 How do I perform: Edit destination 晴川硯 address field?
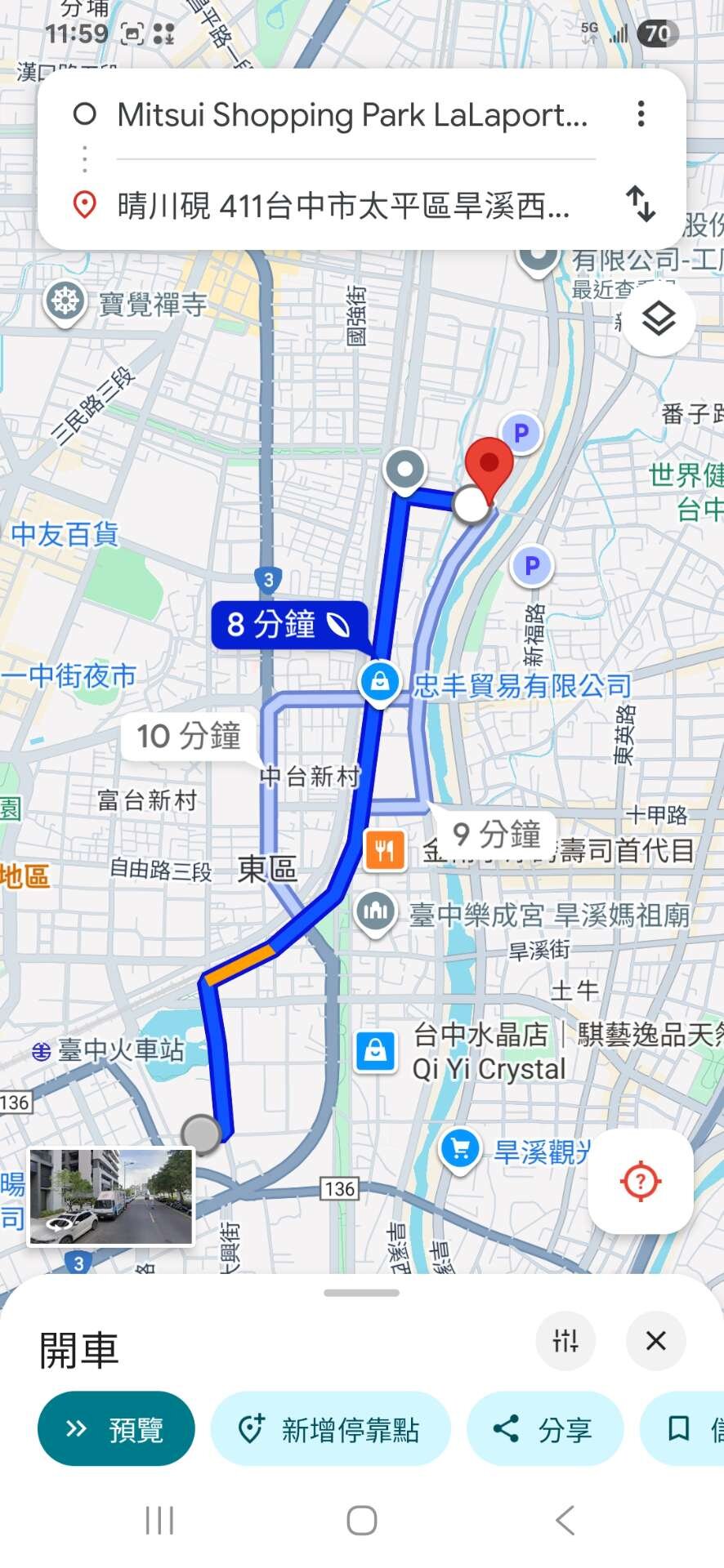pyautogui.click(x=343, y=206)
